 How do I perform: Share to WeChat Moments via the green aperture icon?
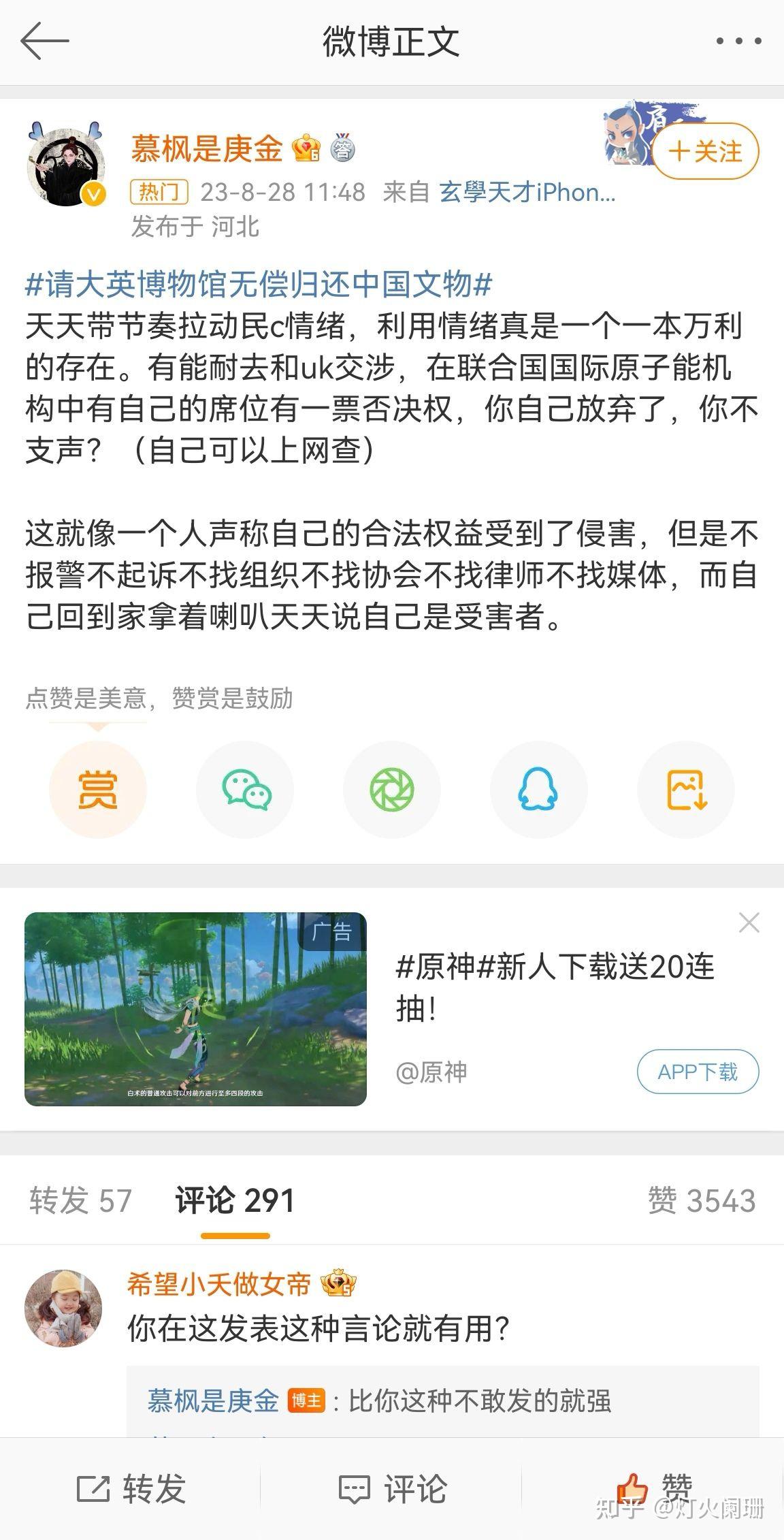[392, 790]
